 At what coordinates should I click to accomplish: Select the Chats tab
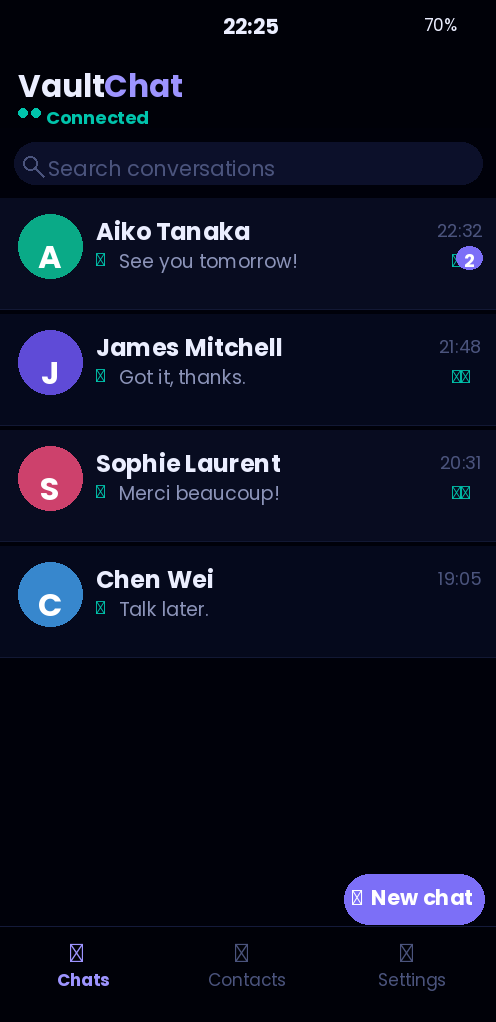(x=83, y=967)
